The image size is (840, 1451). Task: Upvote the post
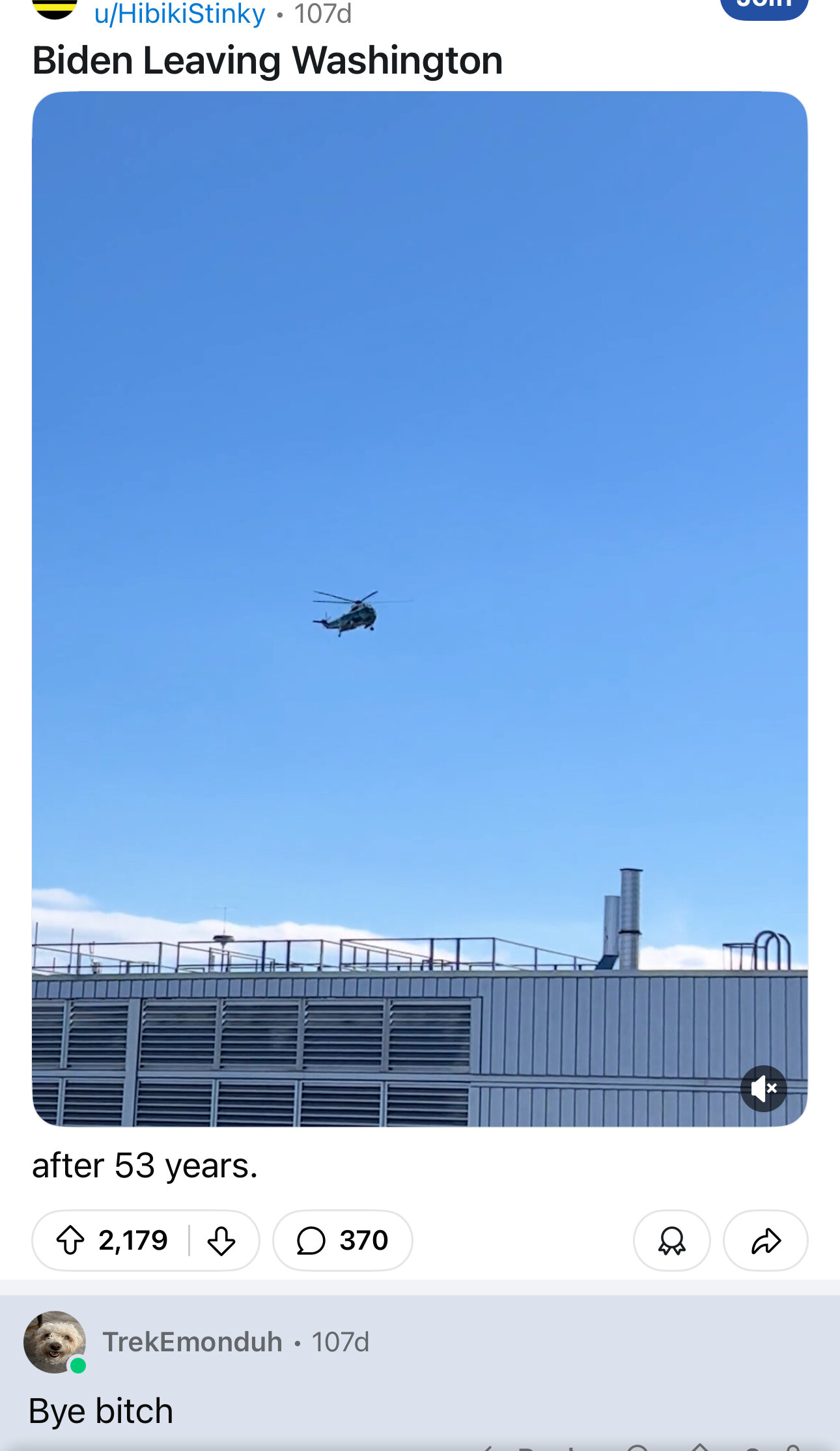tap(70, 1241)
